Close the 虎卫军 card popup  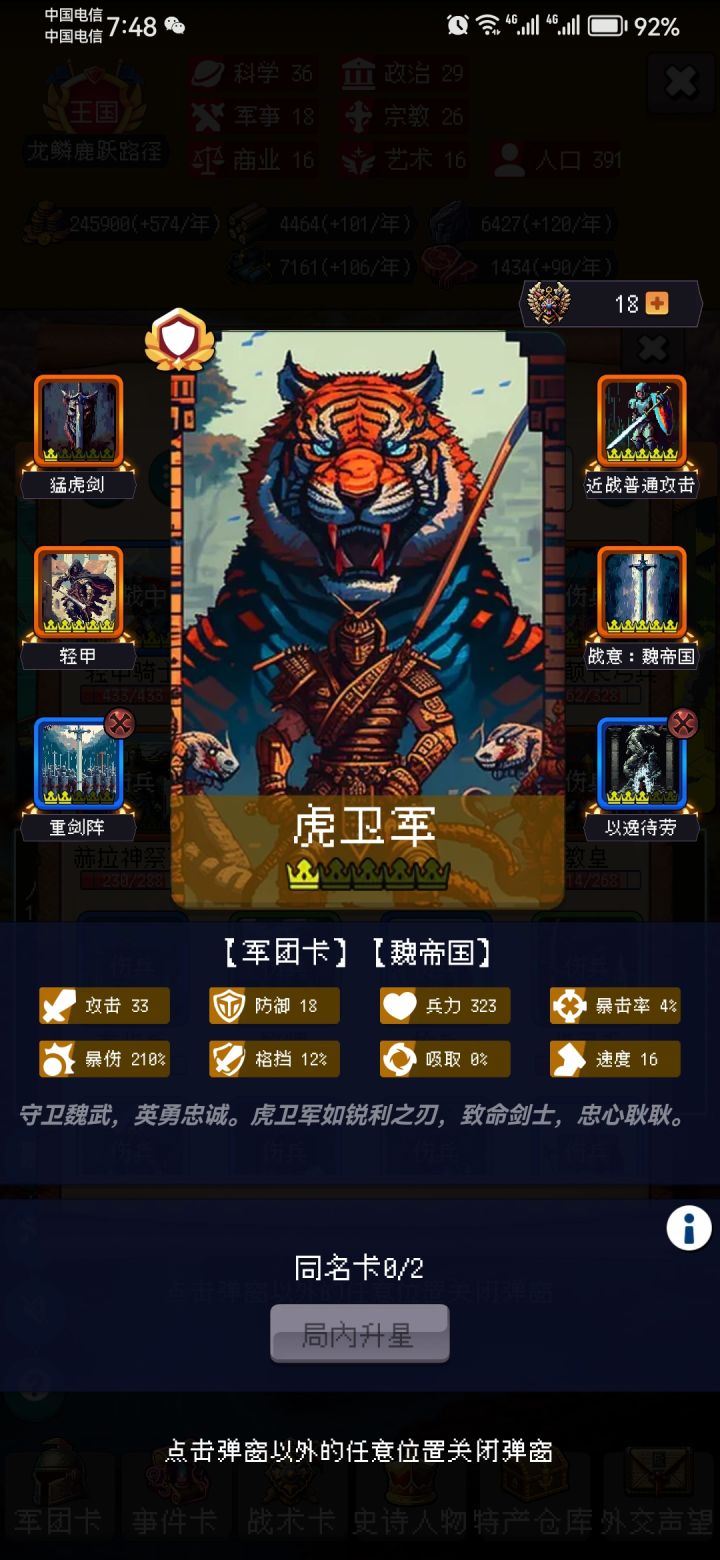655,349
